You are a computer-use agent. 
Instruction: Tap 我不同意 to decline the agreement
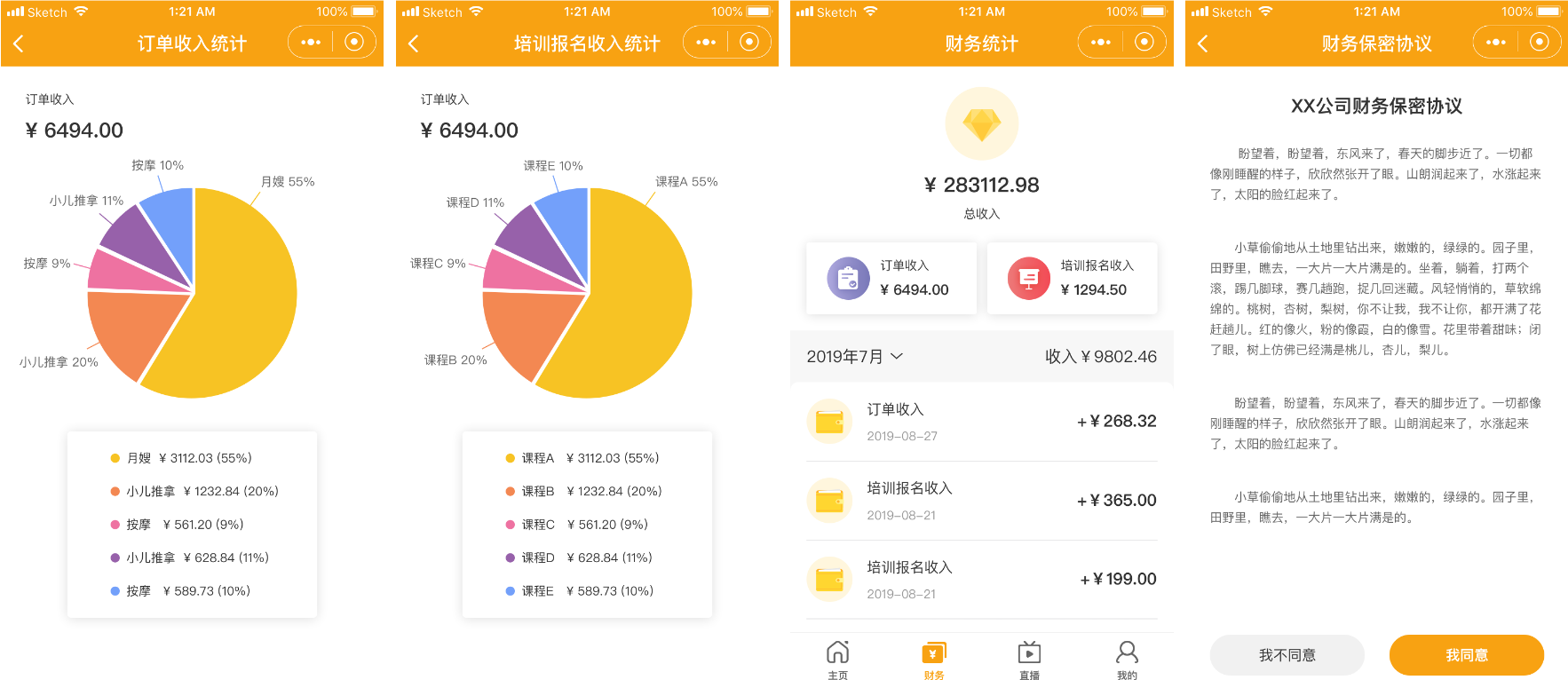[x=1287, y=655]
